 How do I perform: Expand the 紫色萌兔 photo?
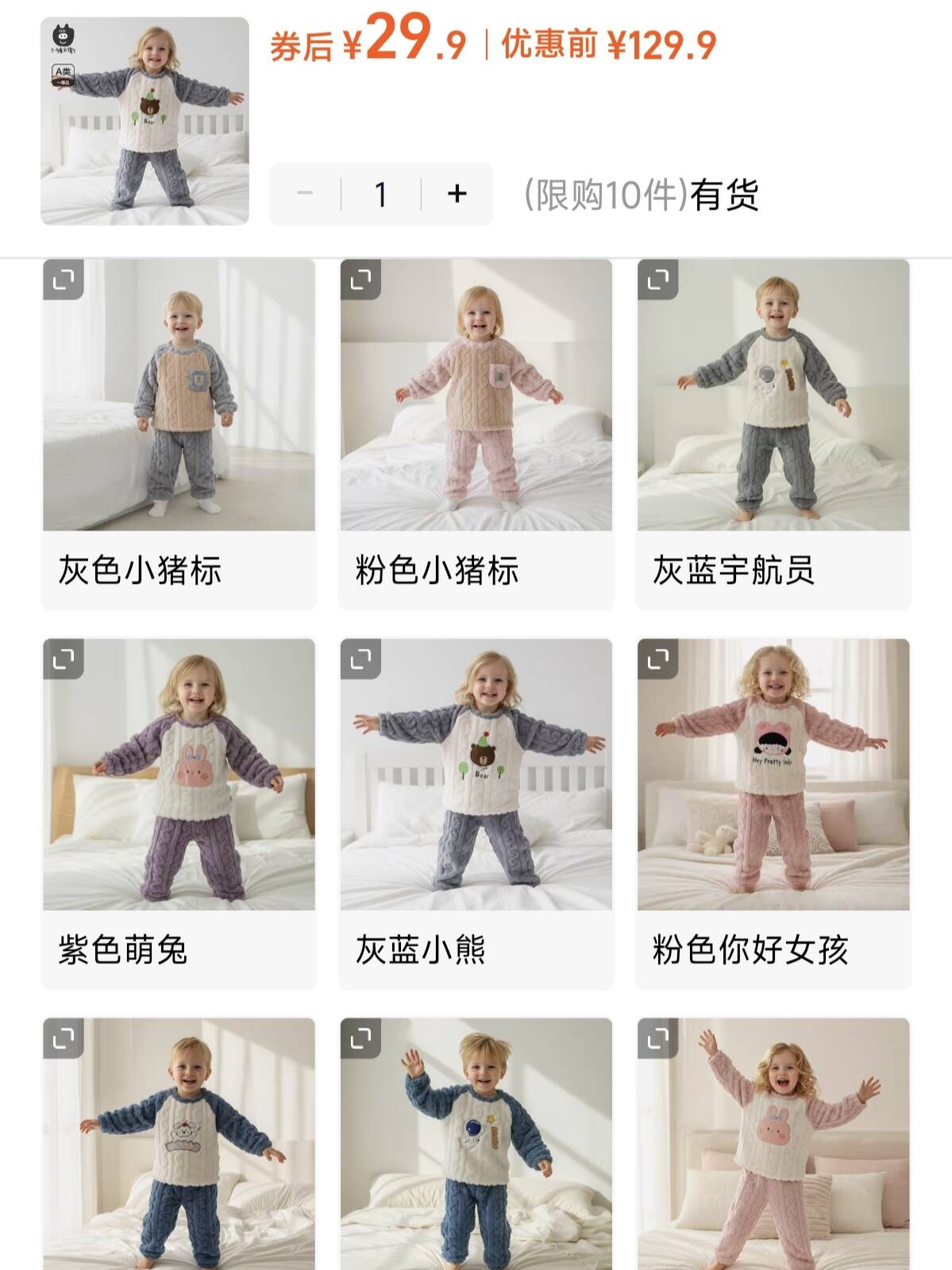pyautogui.click(x=64, y=659)
